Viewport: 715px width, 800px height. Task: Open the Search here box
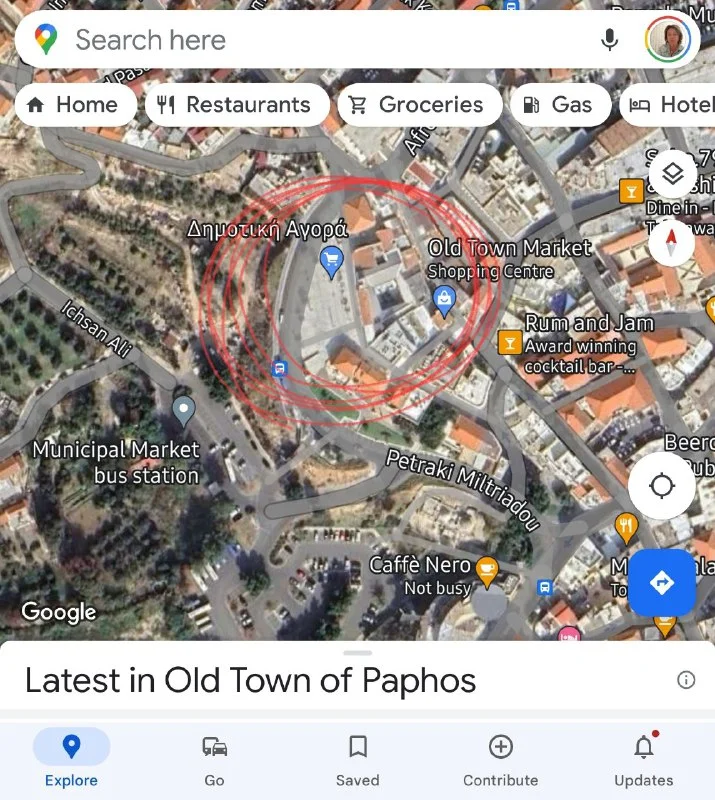tap(300, 40)
